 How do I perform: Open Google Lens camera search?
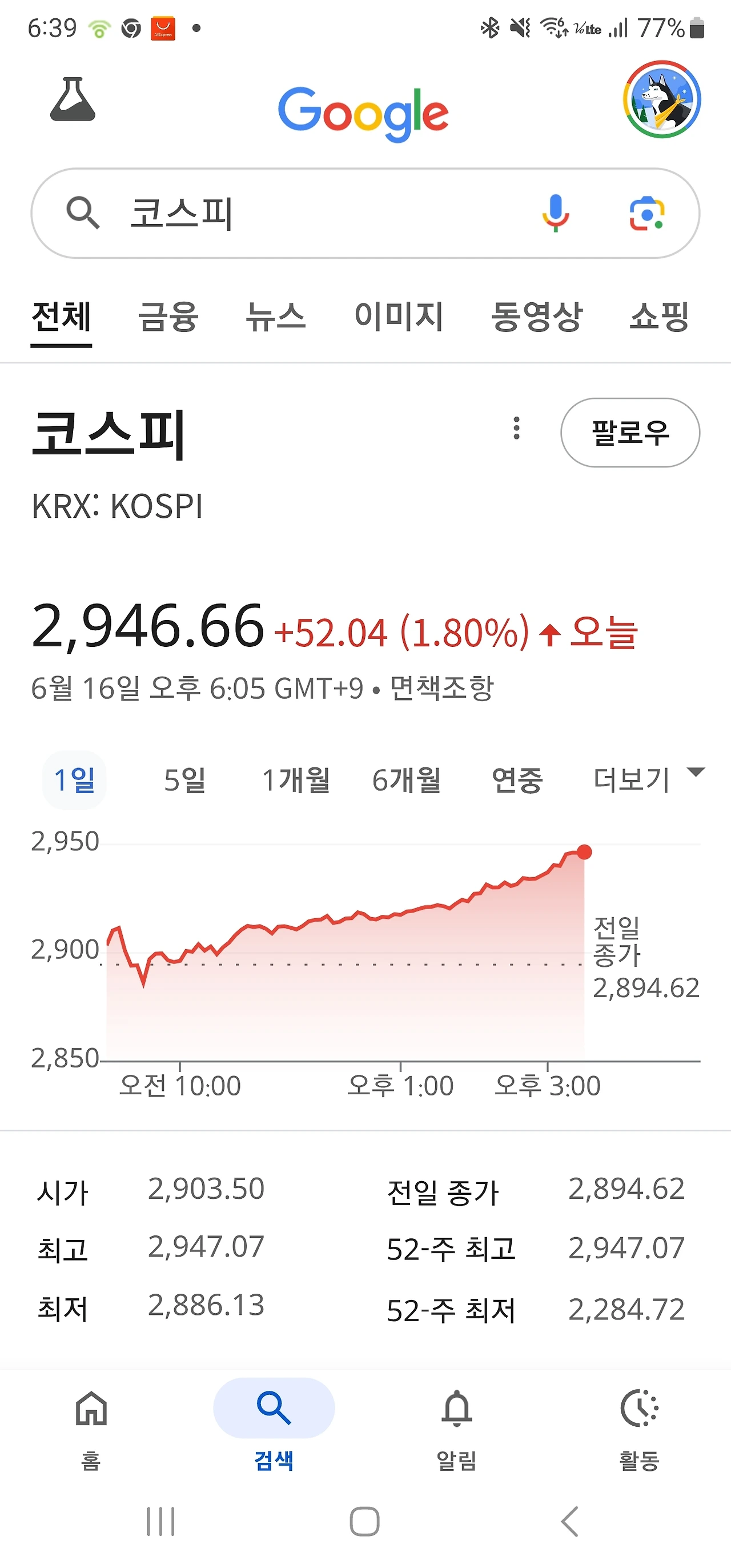coord(646,214)
